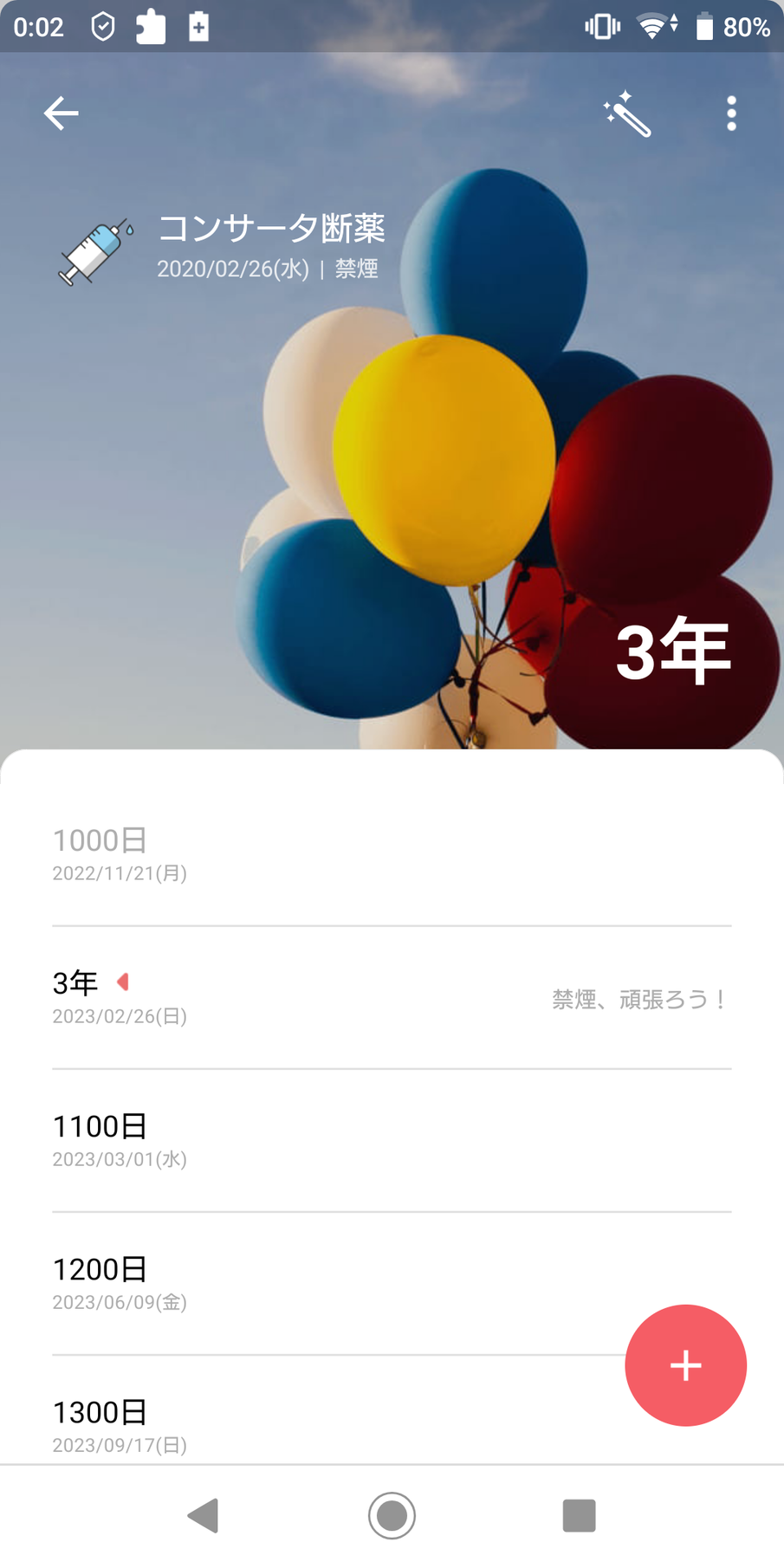
Task: Open the 3年 anniversary row
Action: click(x=392, y=997)
